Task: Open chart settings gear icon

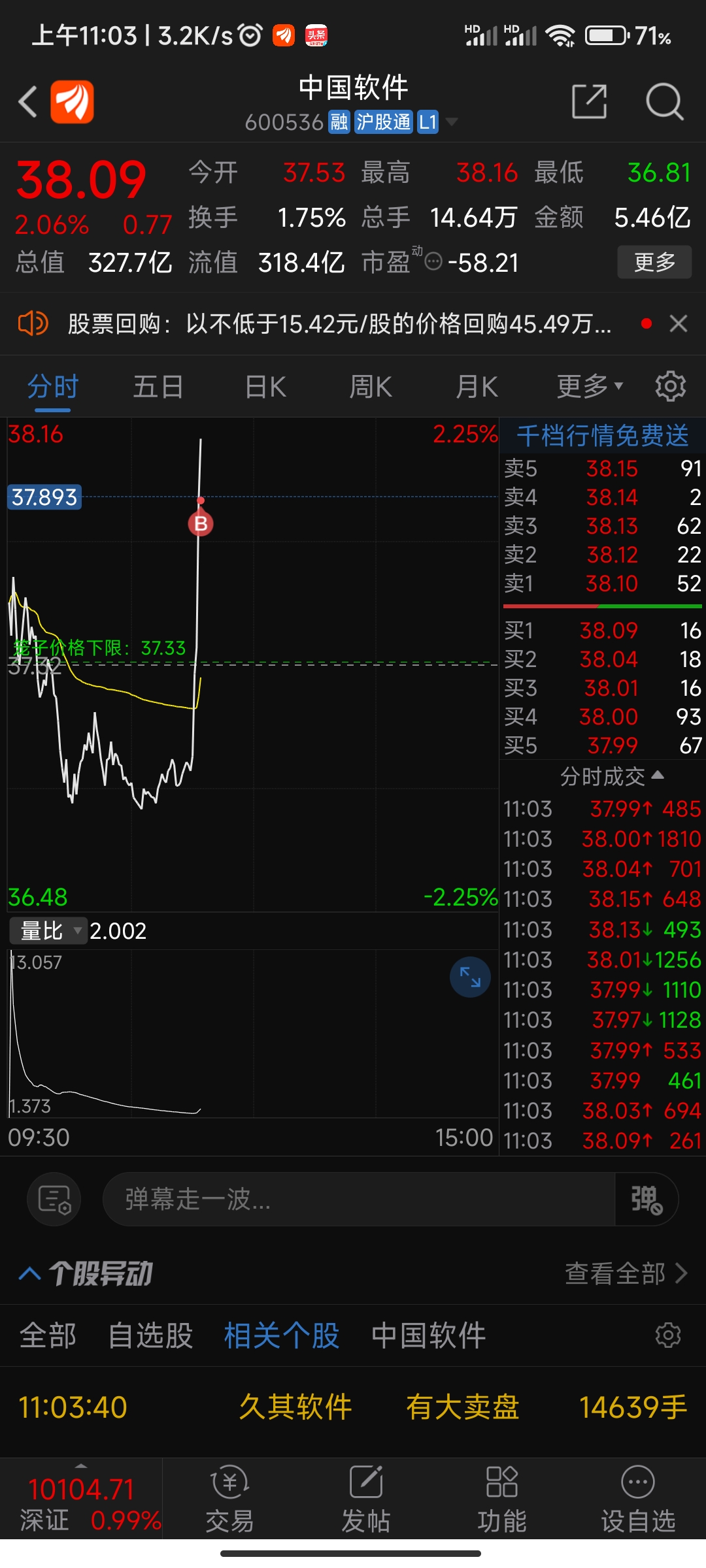Action: pos(670,387)
